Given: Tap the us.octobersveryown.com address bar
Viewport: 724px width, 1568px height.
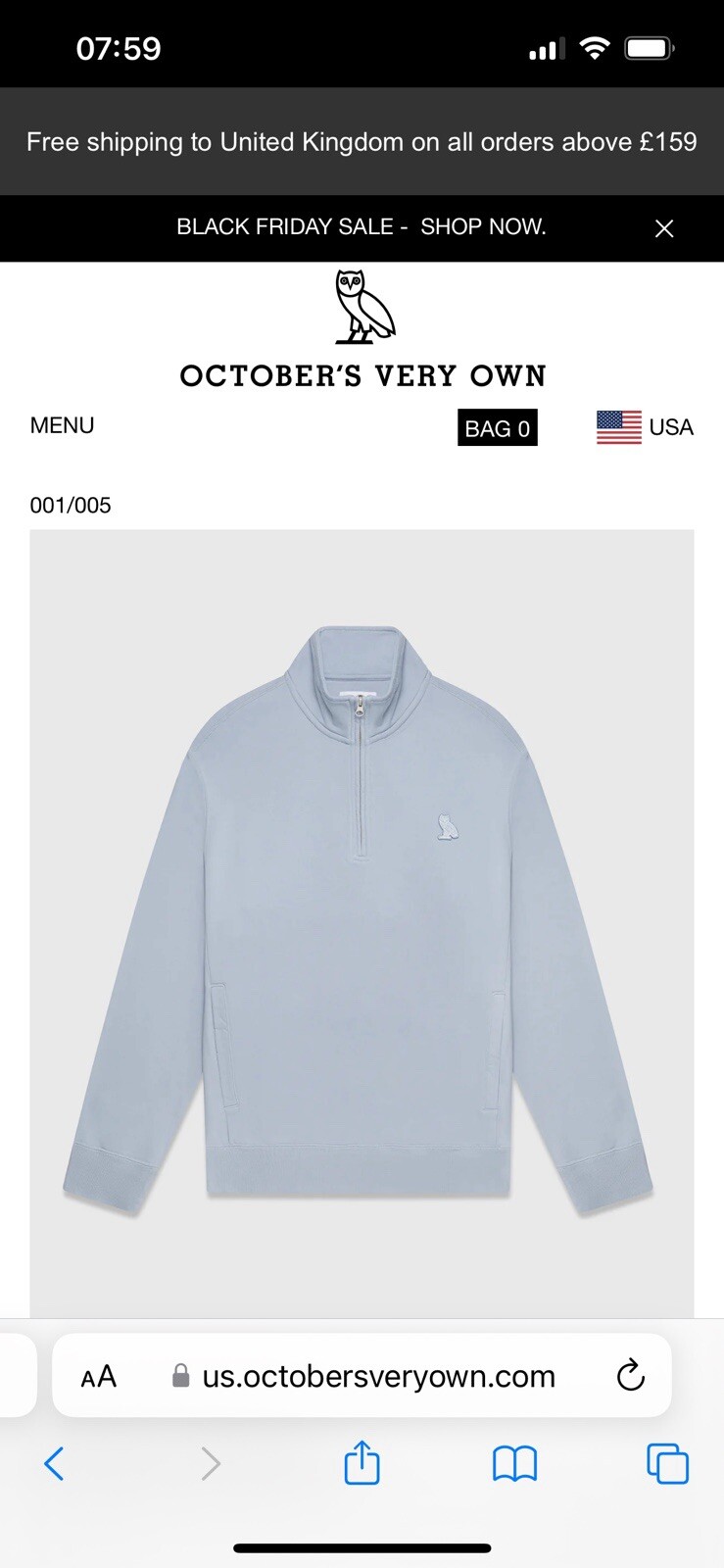Looking at the screenshot, I should 377,1376.
